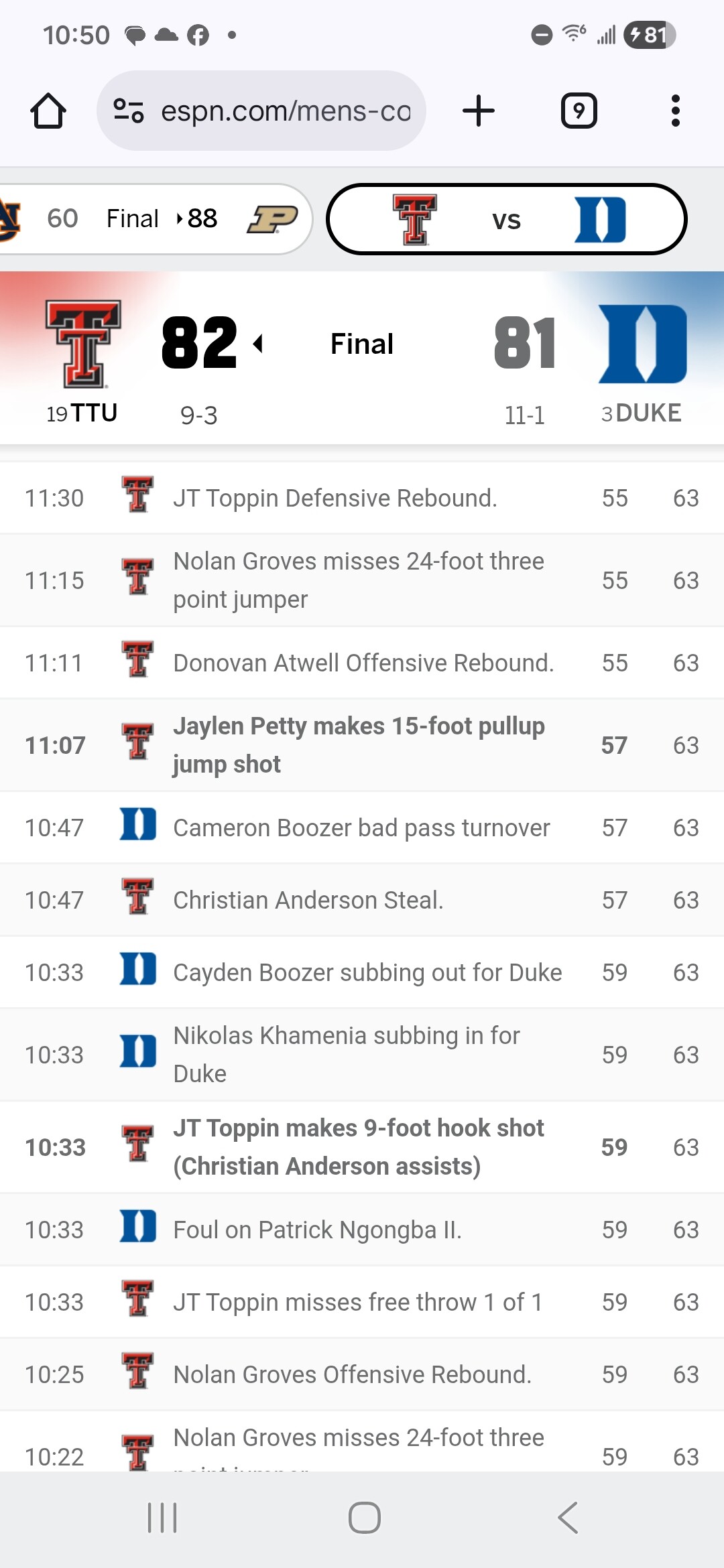Viewport: 724px width, 1568px height.
Task: View the nine open tabs
Action: [579, 111]
